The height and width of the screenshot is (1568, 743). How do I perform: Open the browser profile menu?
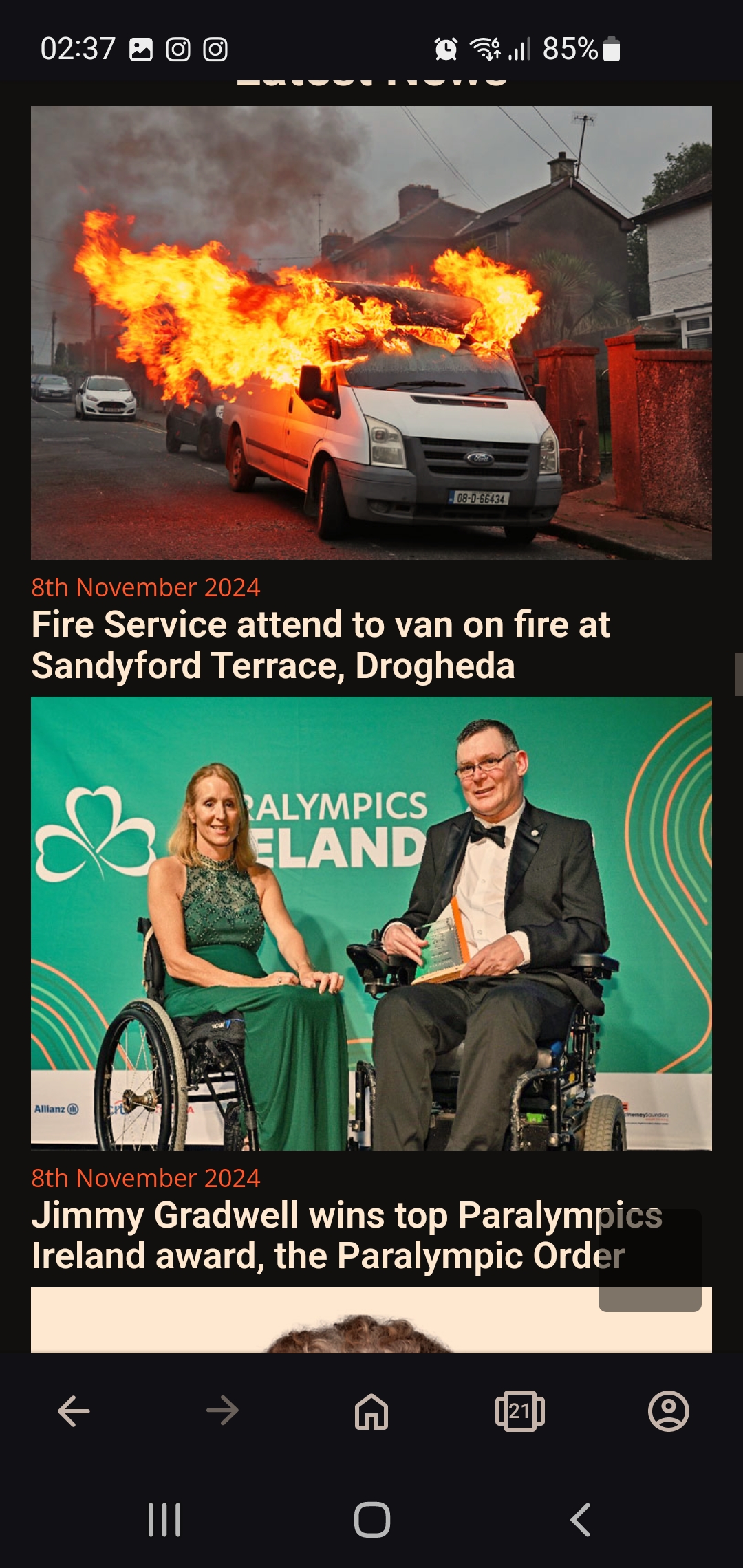669,1411
